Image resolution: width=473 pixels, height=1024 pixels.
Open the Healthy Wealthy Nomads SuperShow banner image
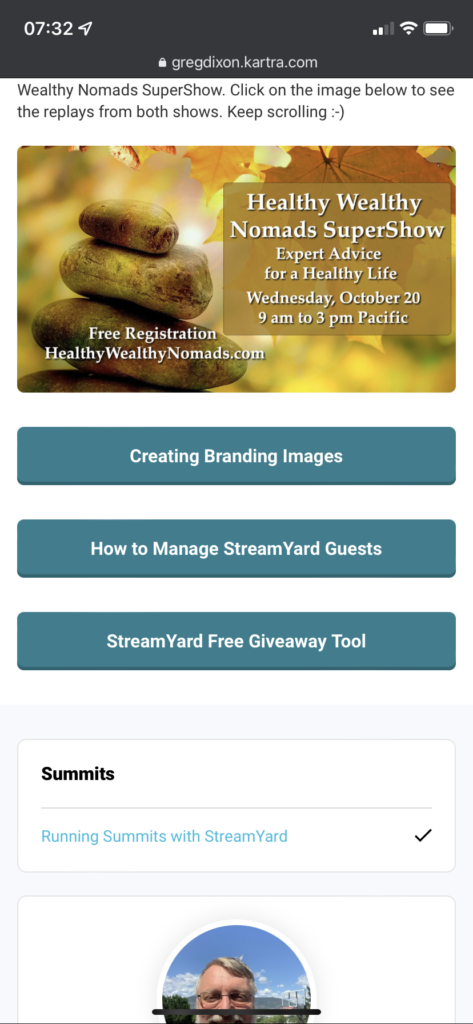(236, 269)
